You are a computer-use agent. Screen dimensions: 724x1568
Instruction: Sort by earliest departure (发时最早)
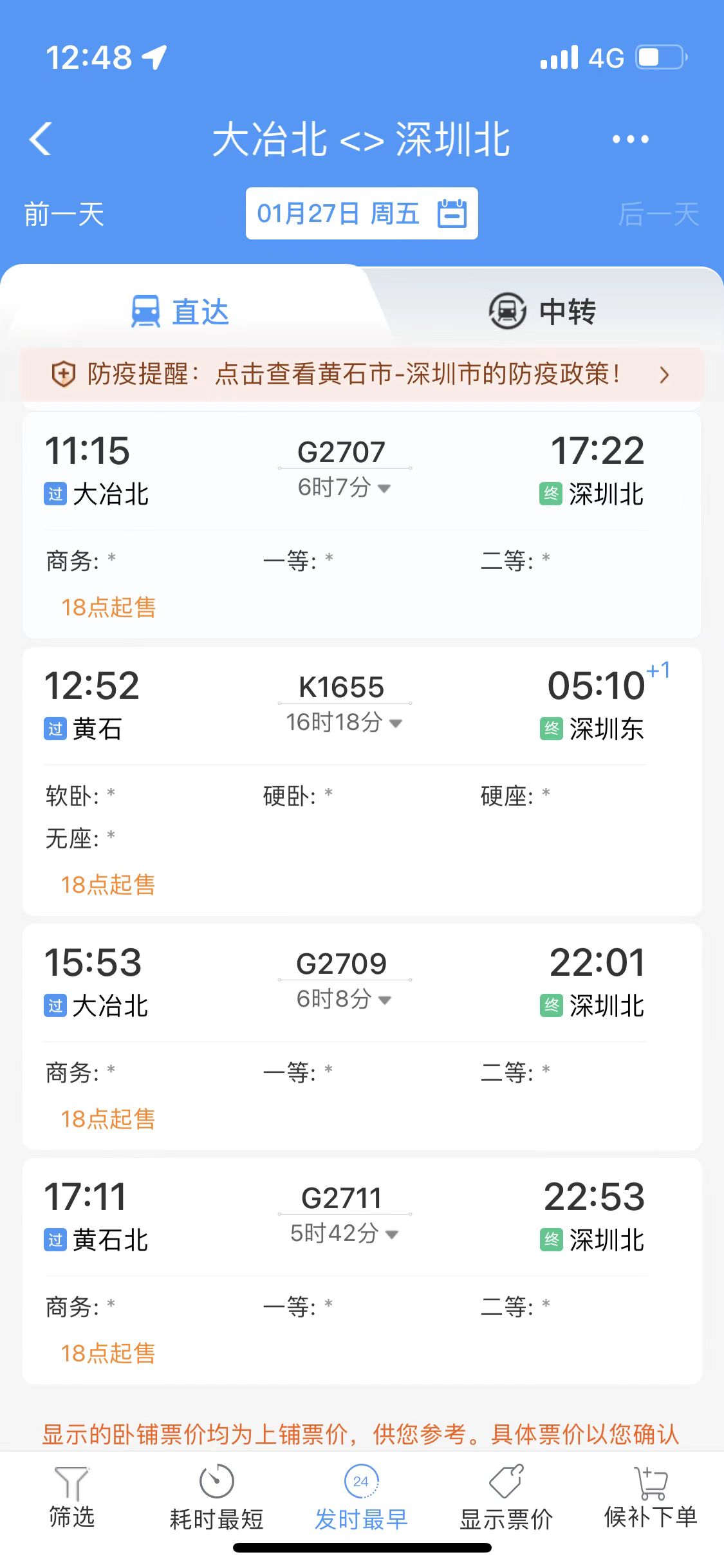(361, 1497)
